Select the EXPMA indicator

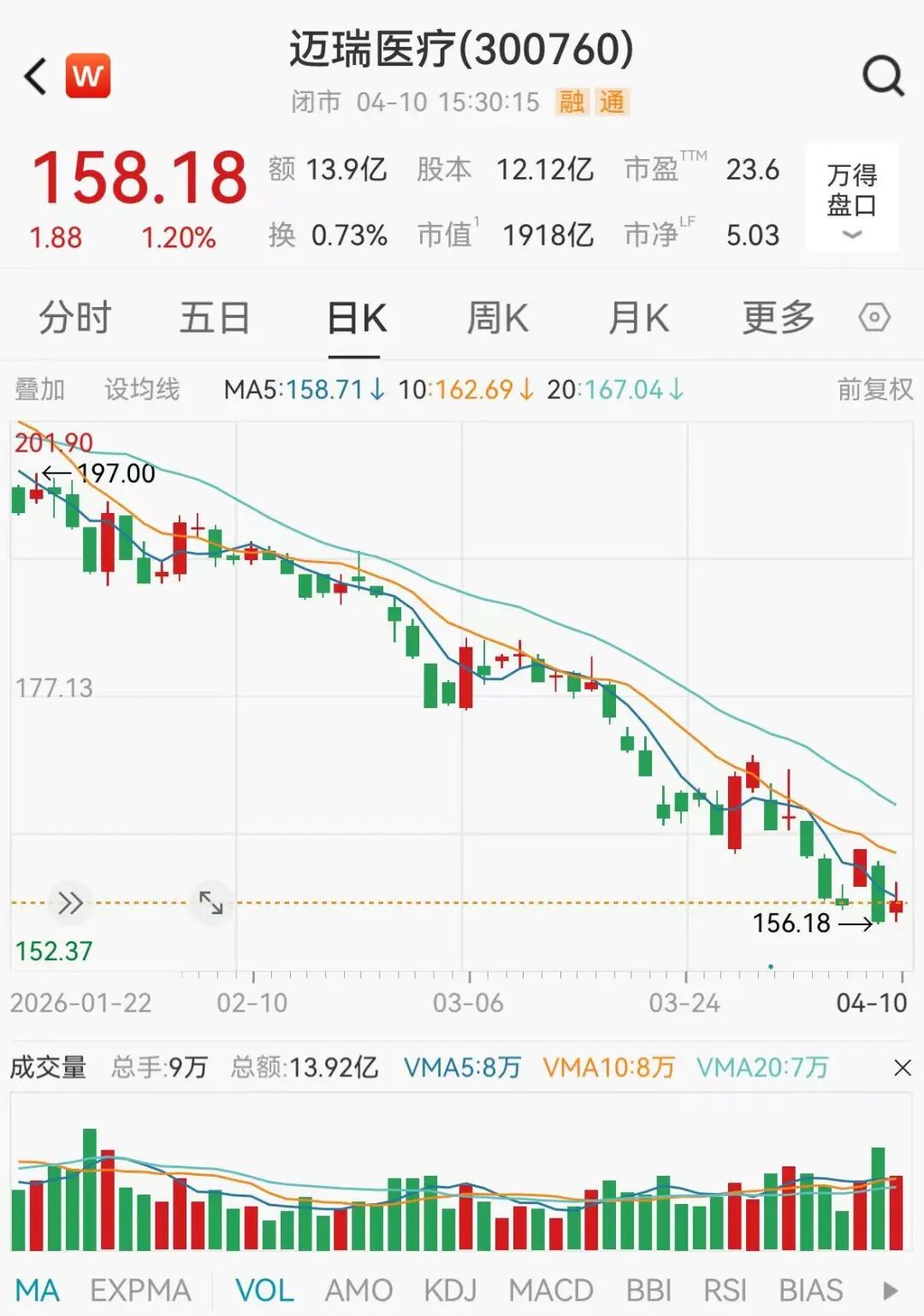[140, 1290]
